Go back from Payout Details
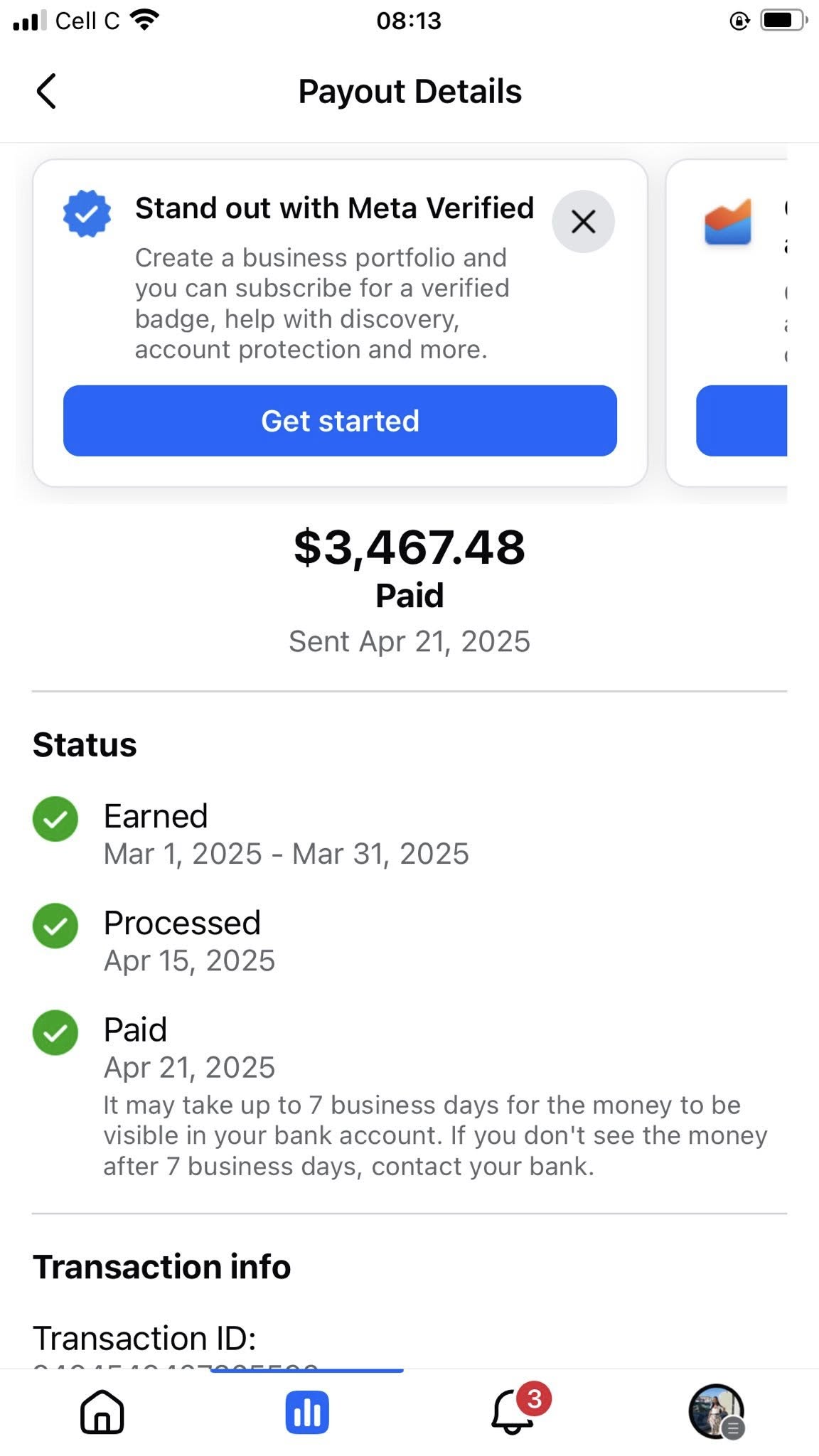The height and width of the screenshot is (1456, 819). [47, 92]
